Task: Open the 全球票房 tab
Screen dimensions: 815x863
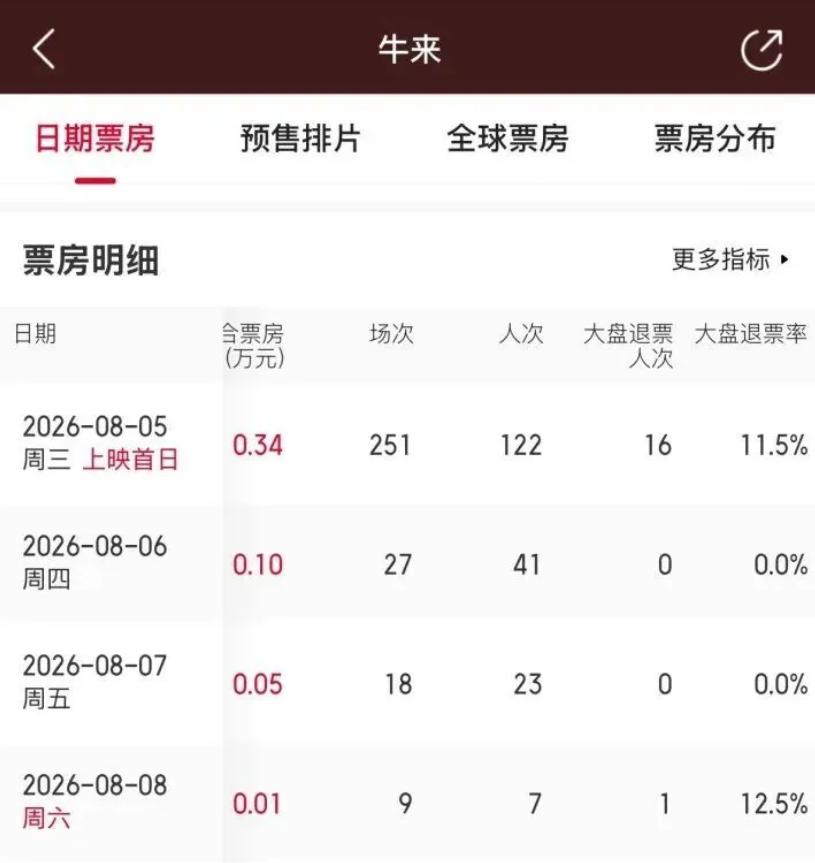Action: point(507,138)
